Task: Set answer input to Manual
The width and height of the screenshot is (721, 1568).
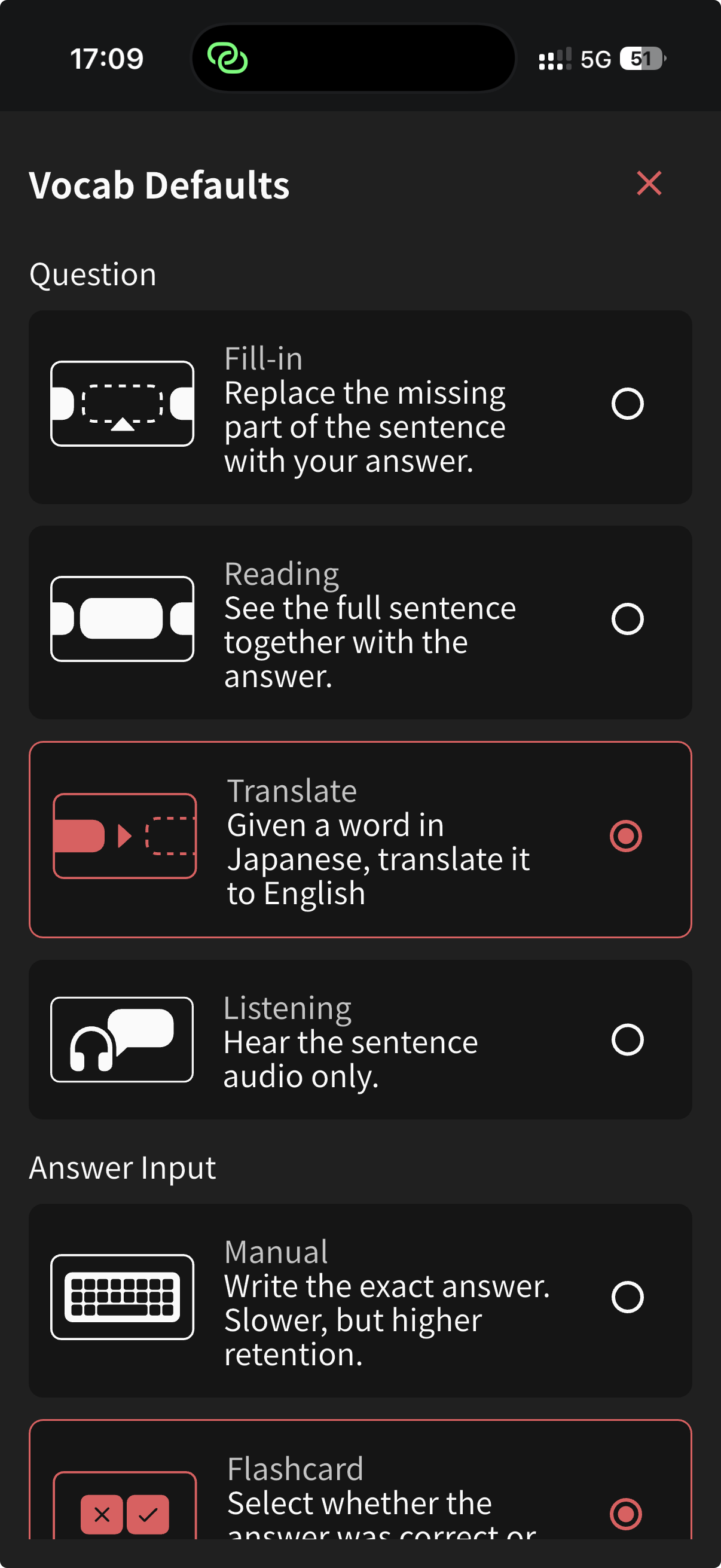Action: pyautogui.click(x=627, y=1297)
